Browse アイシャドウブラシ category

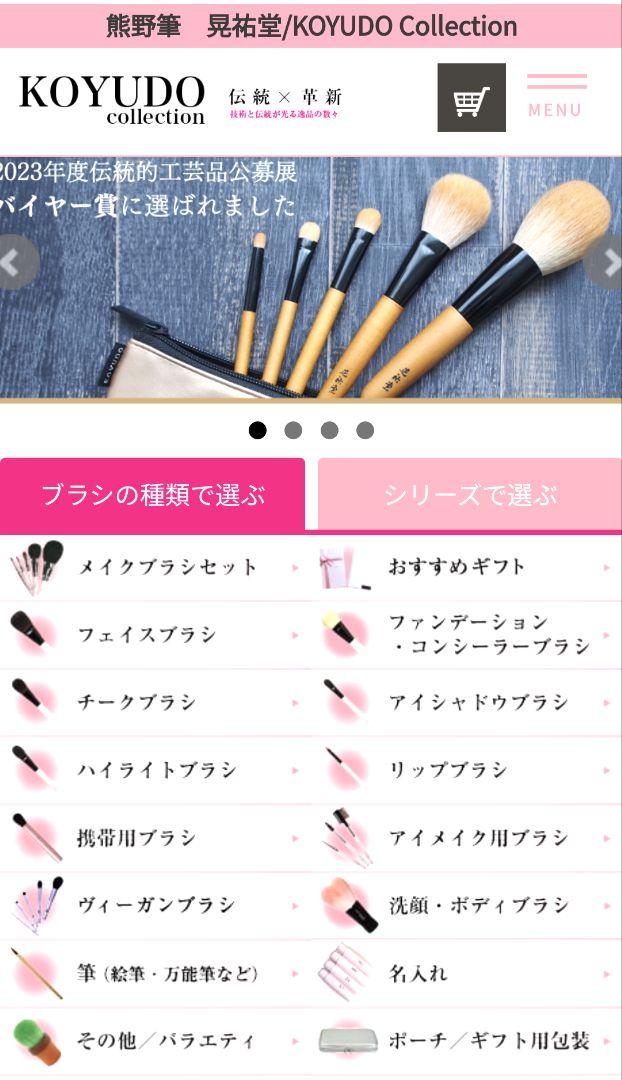tap(466, 702)
